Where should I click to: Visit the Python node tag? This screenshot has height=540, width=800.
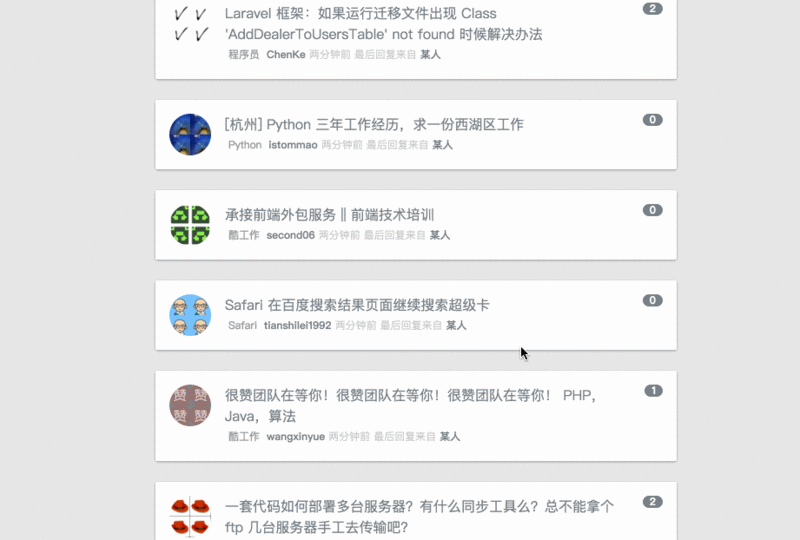coord(245,145)
